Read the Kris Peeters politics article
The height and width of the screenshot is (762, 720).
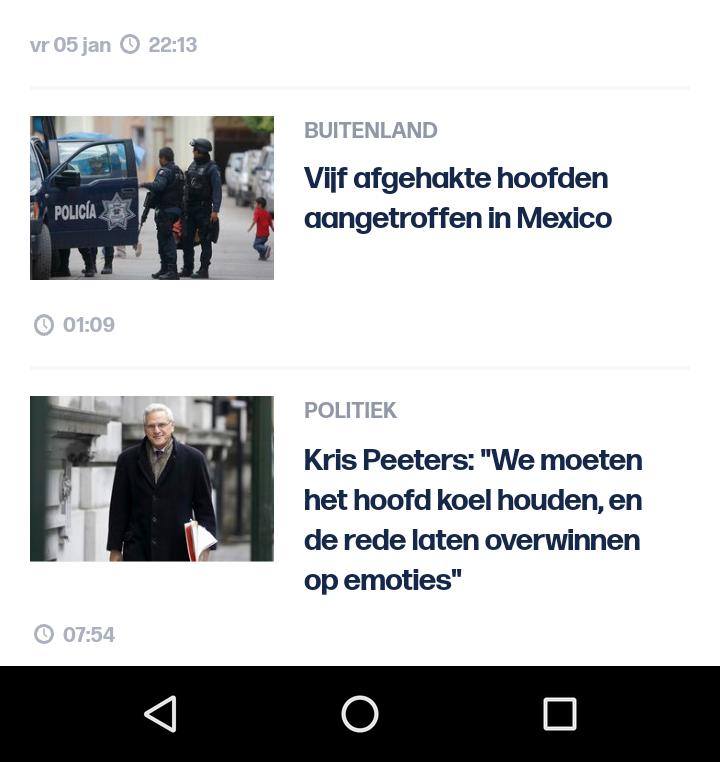[x=473, y=519]
